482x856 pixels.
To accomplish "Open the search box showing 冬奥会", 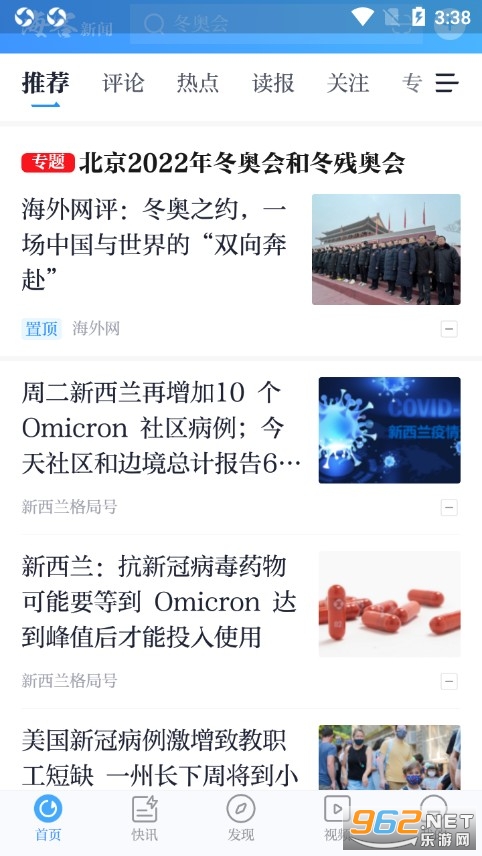I will pyautogui.click(x=276, y=23).
